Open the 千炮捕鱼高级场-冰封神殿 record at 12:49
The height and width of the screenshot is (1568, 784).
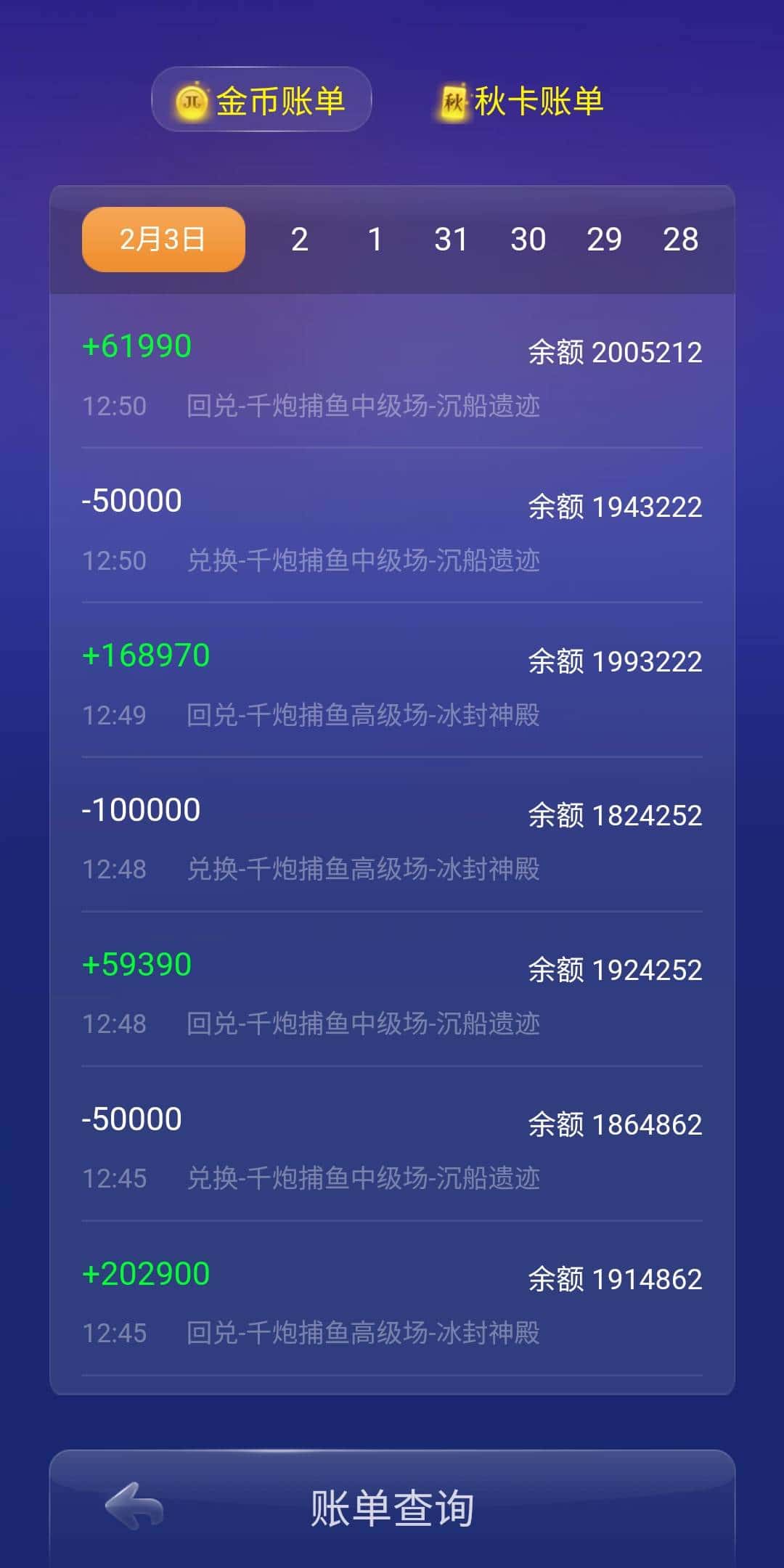point(363,715)
